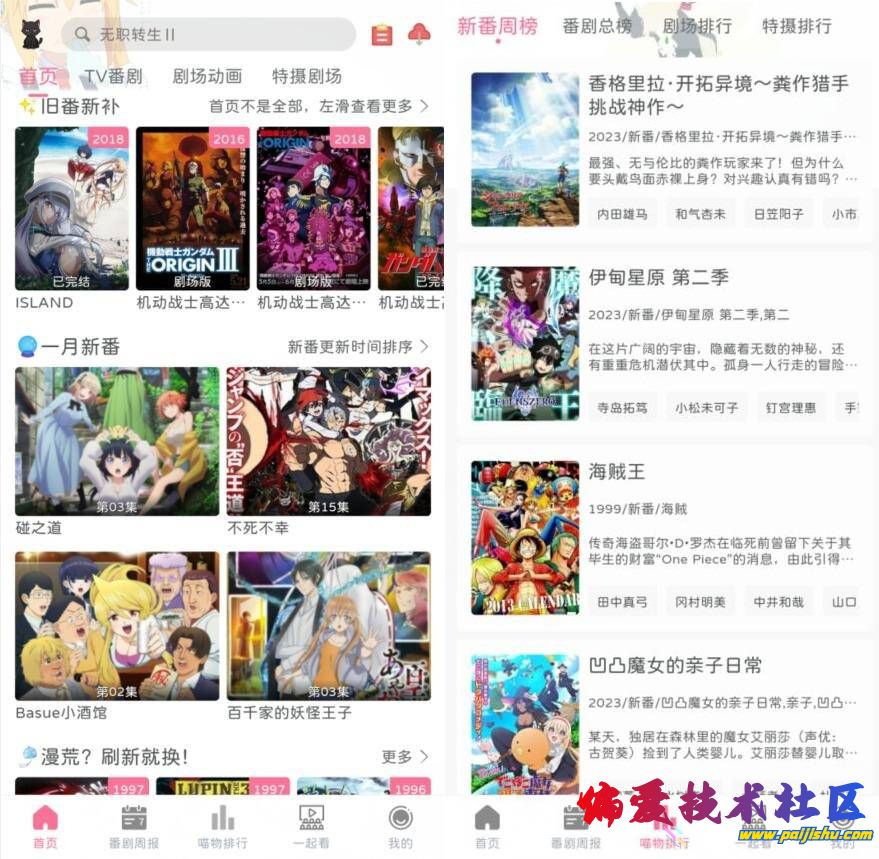The height and width of the screenshot is (859, 879).
Task: Open the ISLAND anime card
Action: tap(72, 208)
